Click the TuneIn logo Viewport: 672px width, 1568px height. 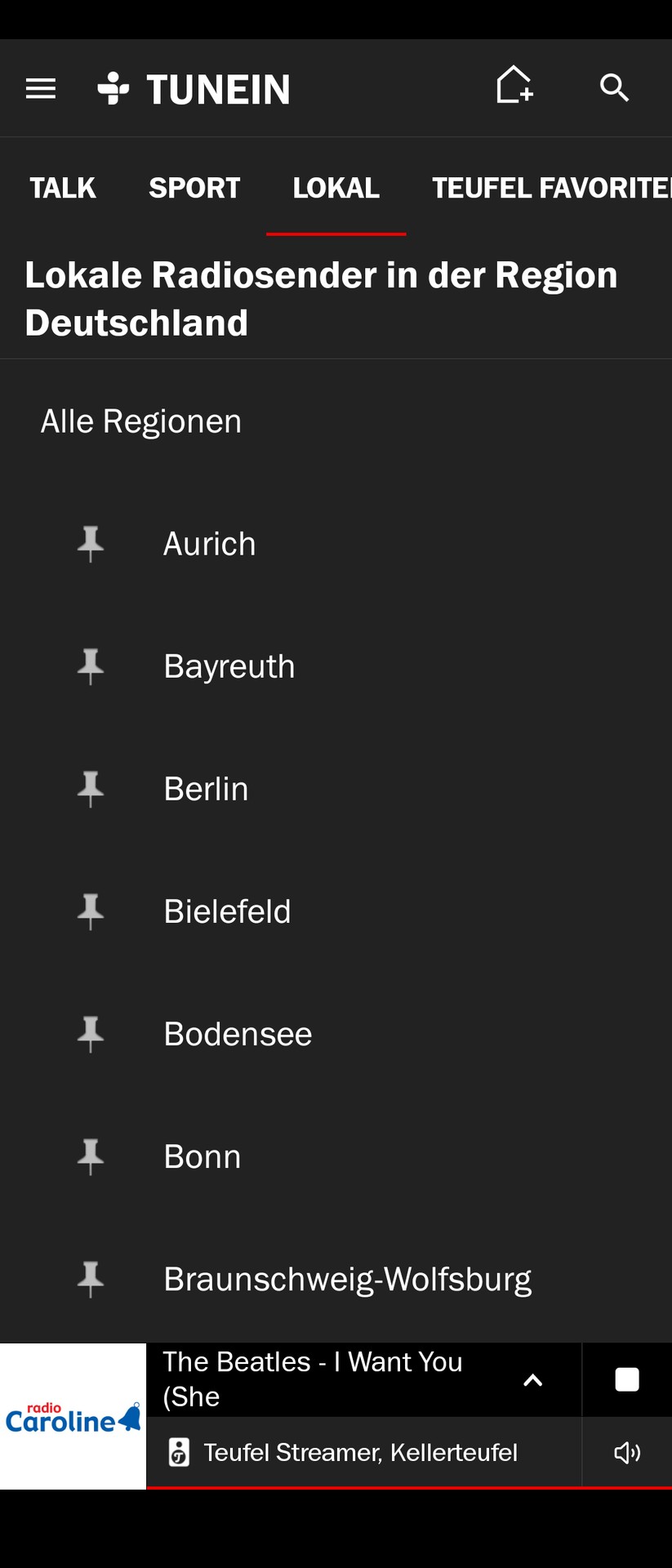click(x=196, y=88)
